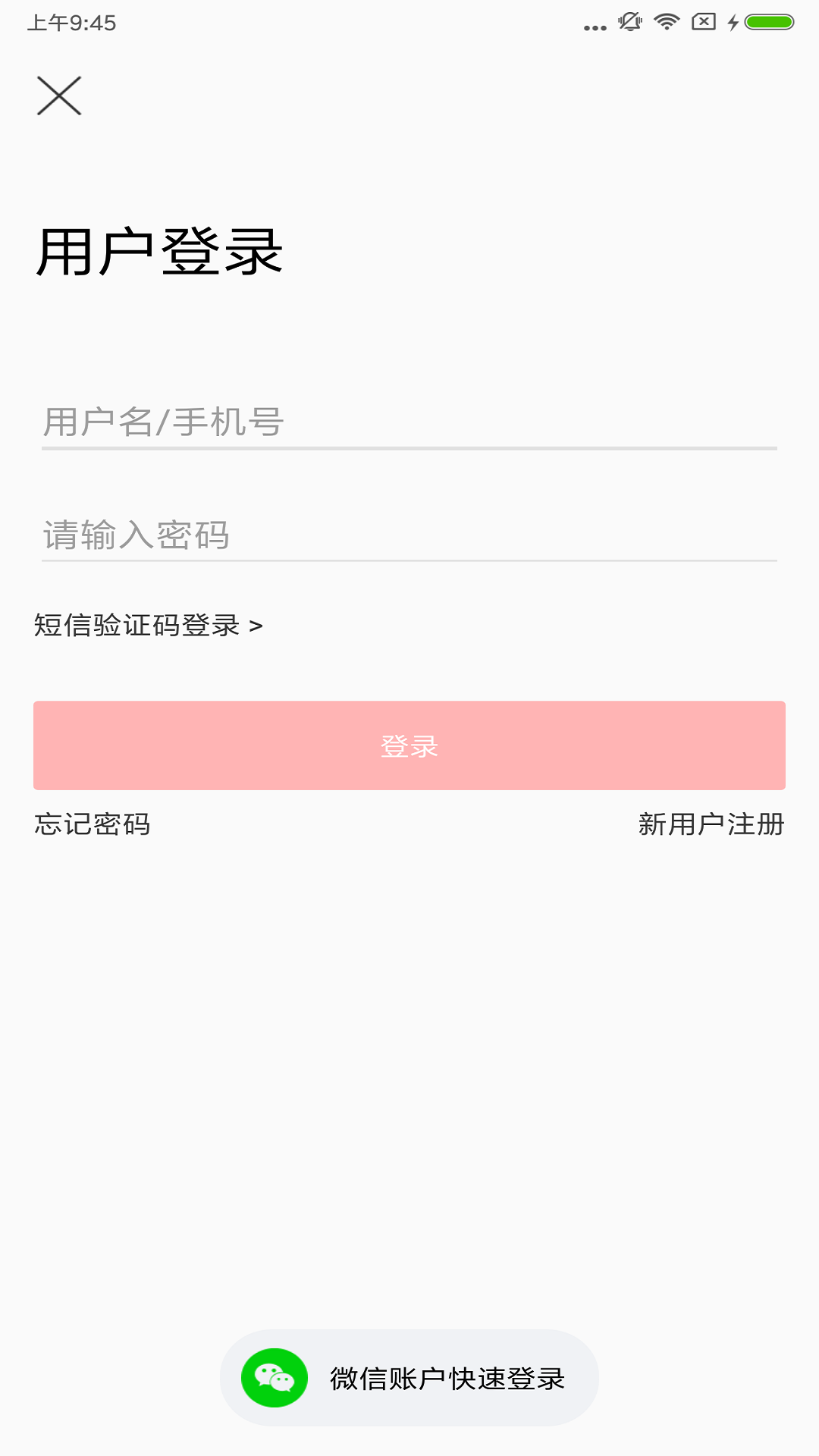Tap the username field underline
This screenshot has width=819, height=1456.
409,450
